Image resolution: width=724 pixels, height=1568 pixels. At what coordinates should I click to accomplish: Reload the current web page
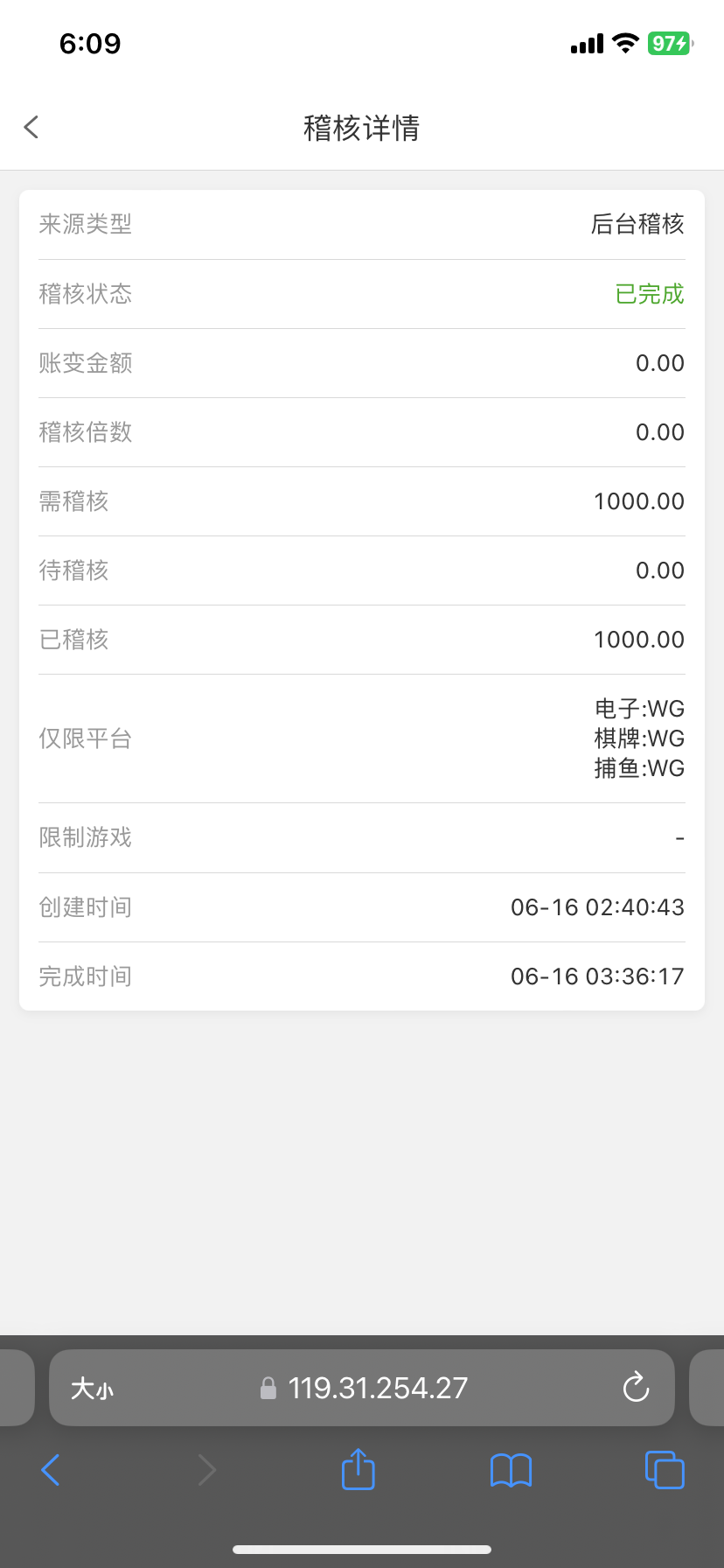[636, 1388]
